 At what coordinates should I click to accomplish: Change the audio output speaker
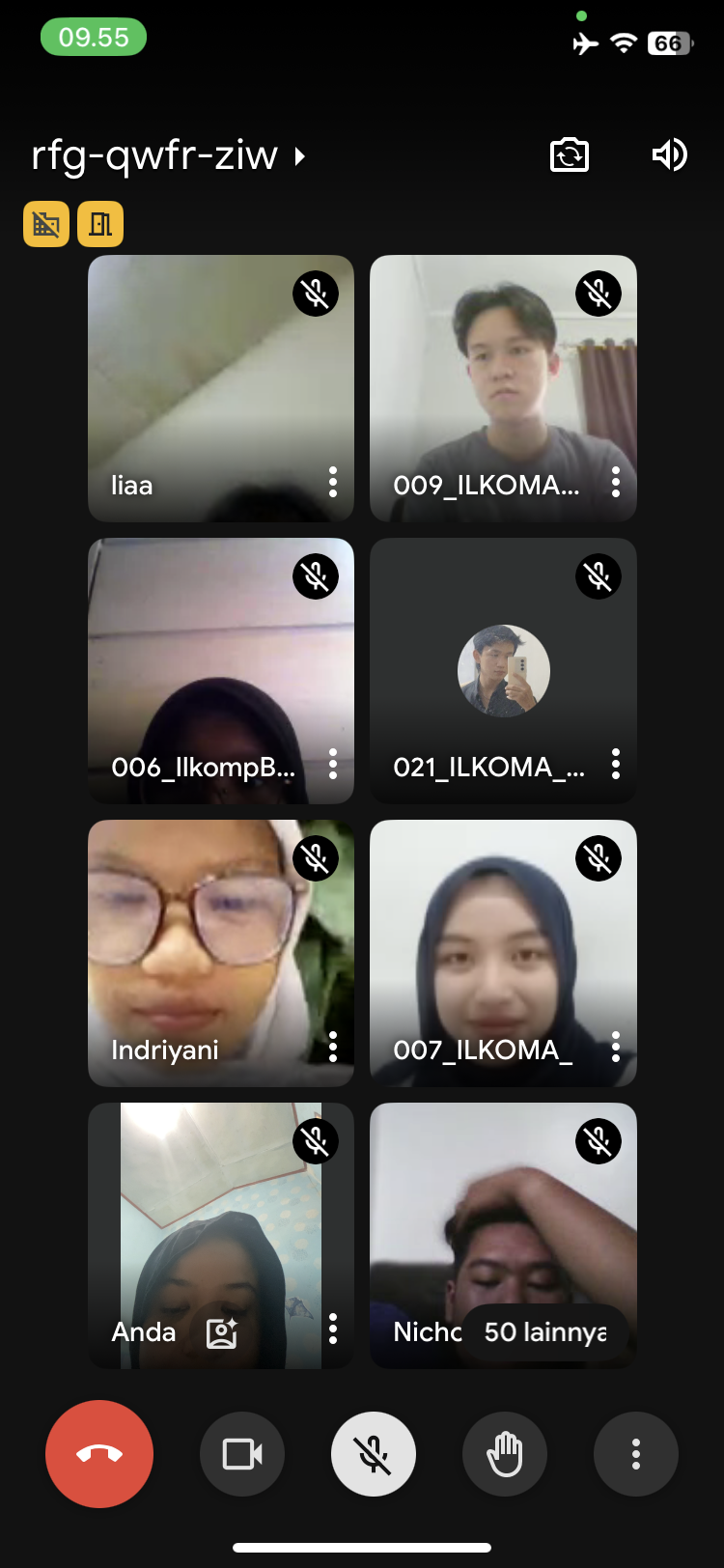coord(669,154)
